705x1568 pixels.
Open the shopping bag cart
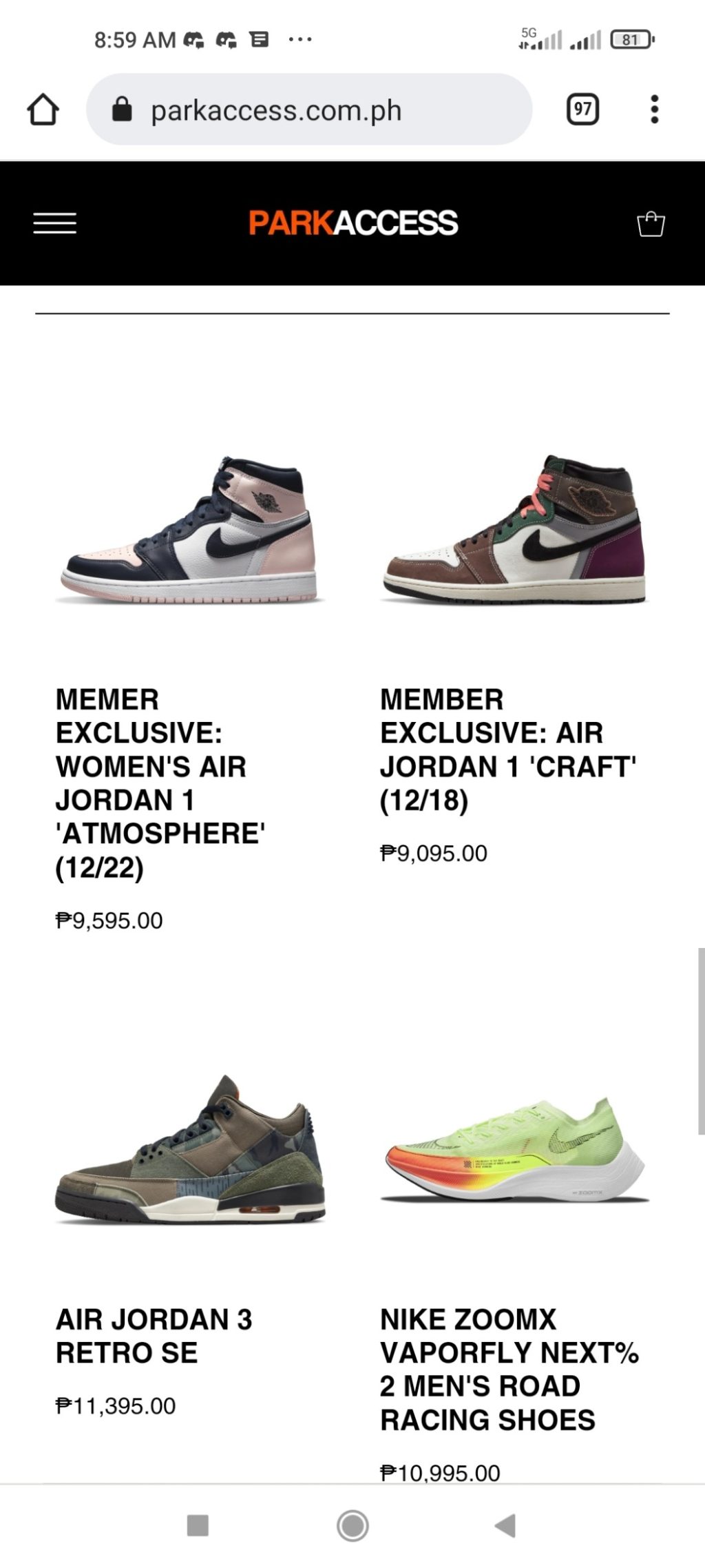(651, 224)
